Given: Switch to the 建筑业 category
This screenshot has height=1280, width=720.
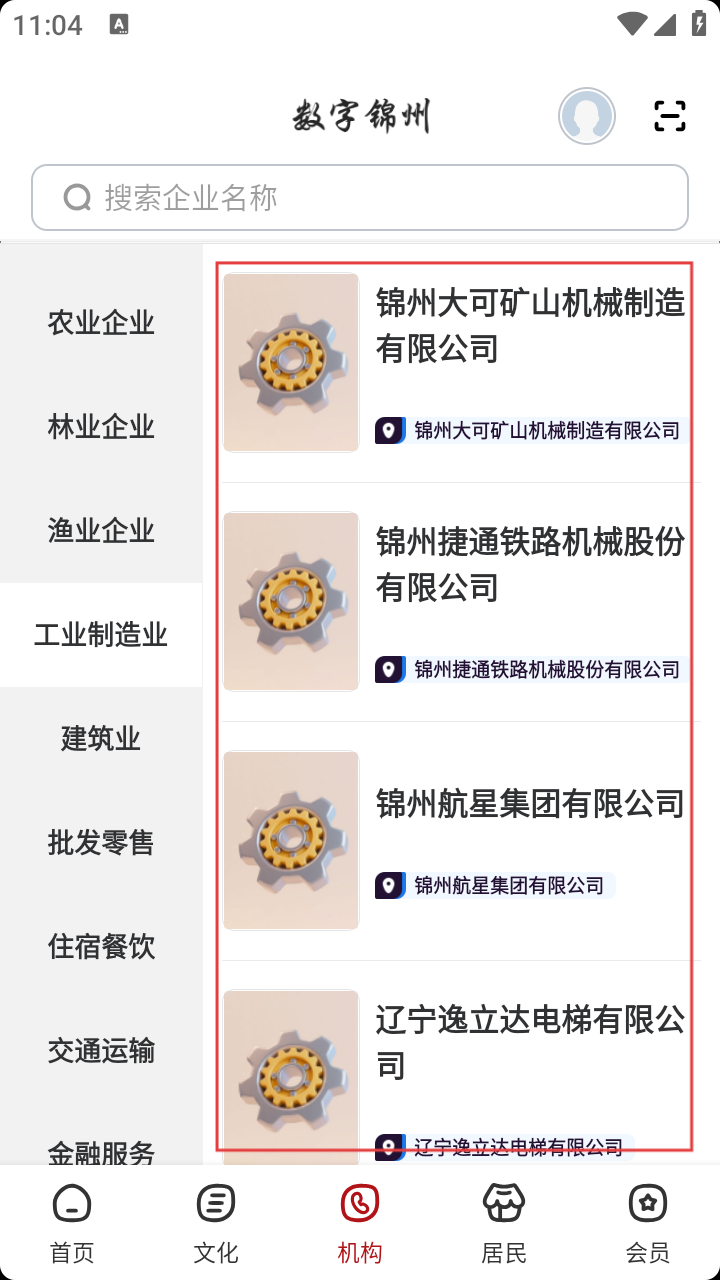Looking at the screenshot, I should click(x=101, y=739).
